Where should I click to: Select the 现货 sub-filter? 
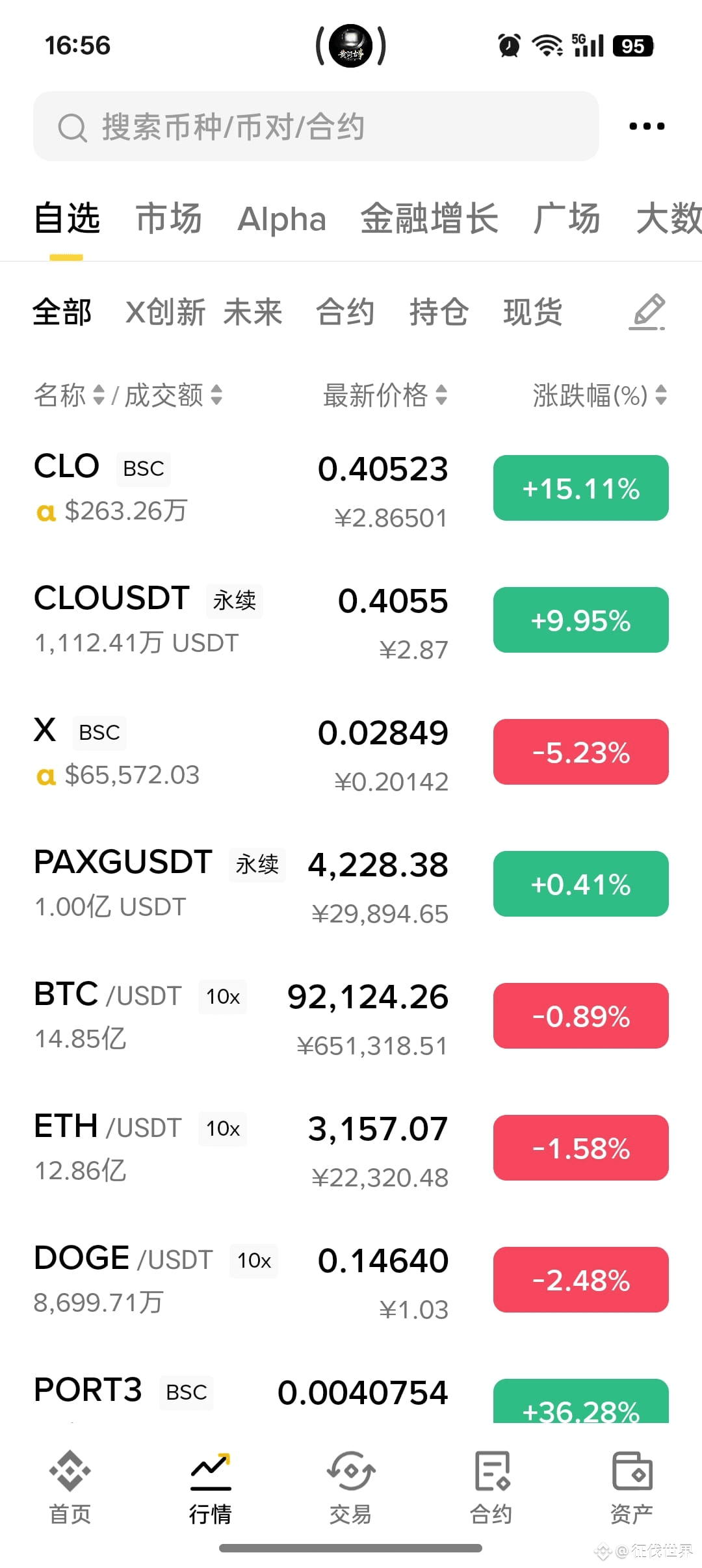pyautogui.click(x=532, y=311)
